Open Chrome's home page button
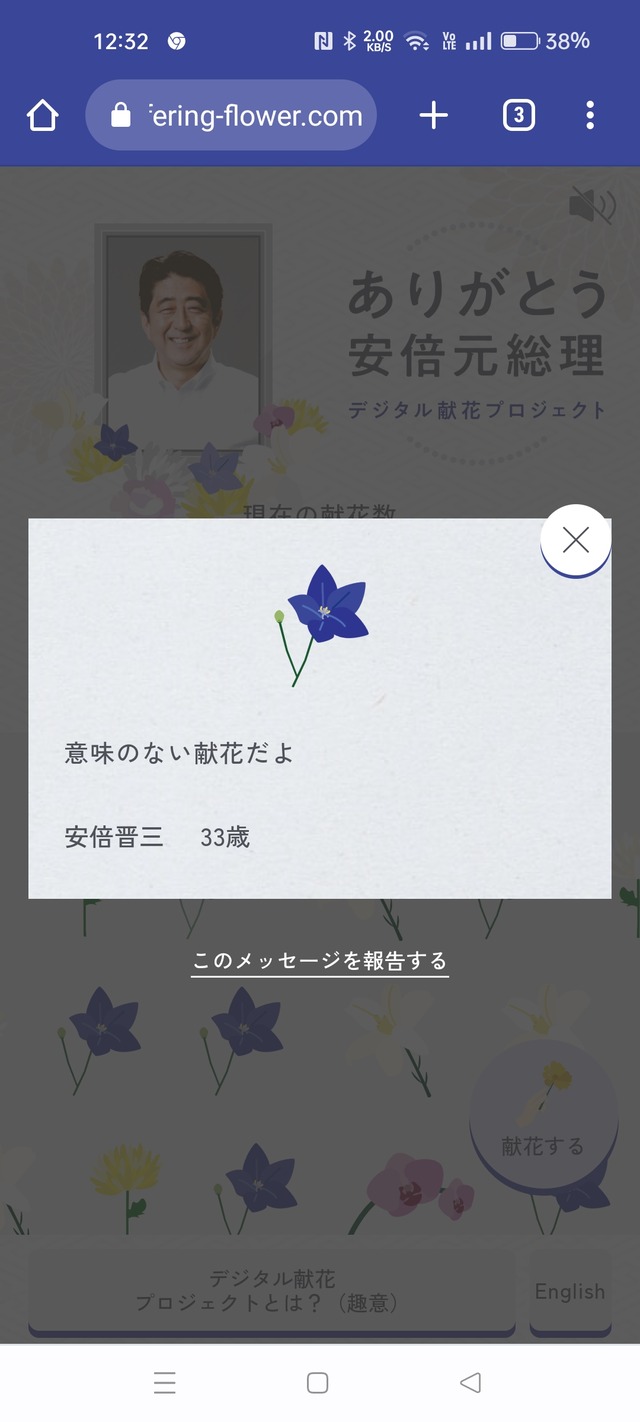640x1422 pixels. click(43, 116)
